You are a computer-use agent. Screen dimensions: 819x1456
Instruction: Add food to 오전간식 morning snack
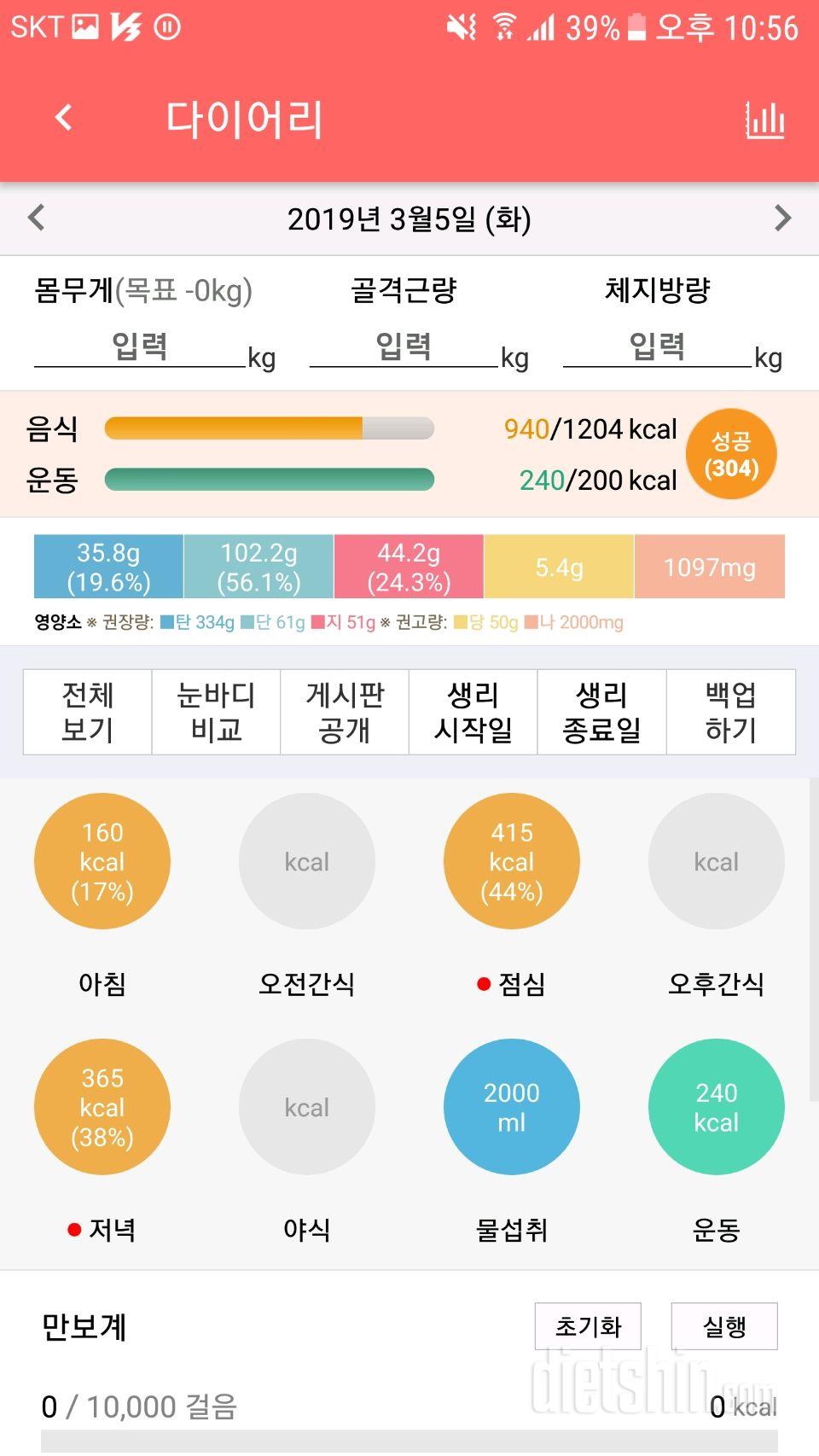tap(307, 861)
